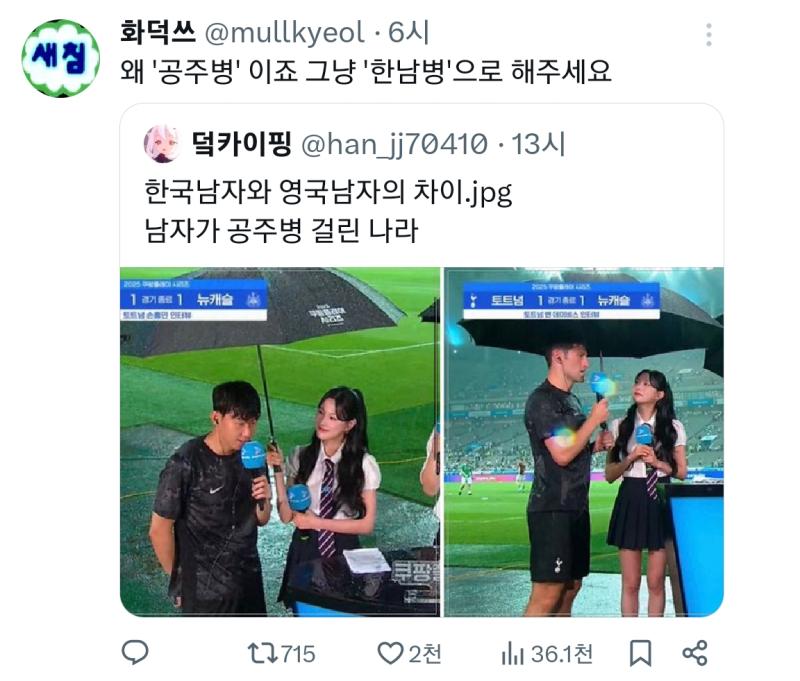The height and width of the screenshot is (681, 800).
Task: Open 화덕쓰's profile avatar
Action: click(60, 58)
